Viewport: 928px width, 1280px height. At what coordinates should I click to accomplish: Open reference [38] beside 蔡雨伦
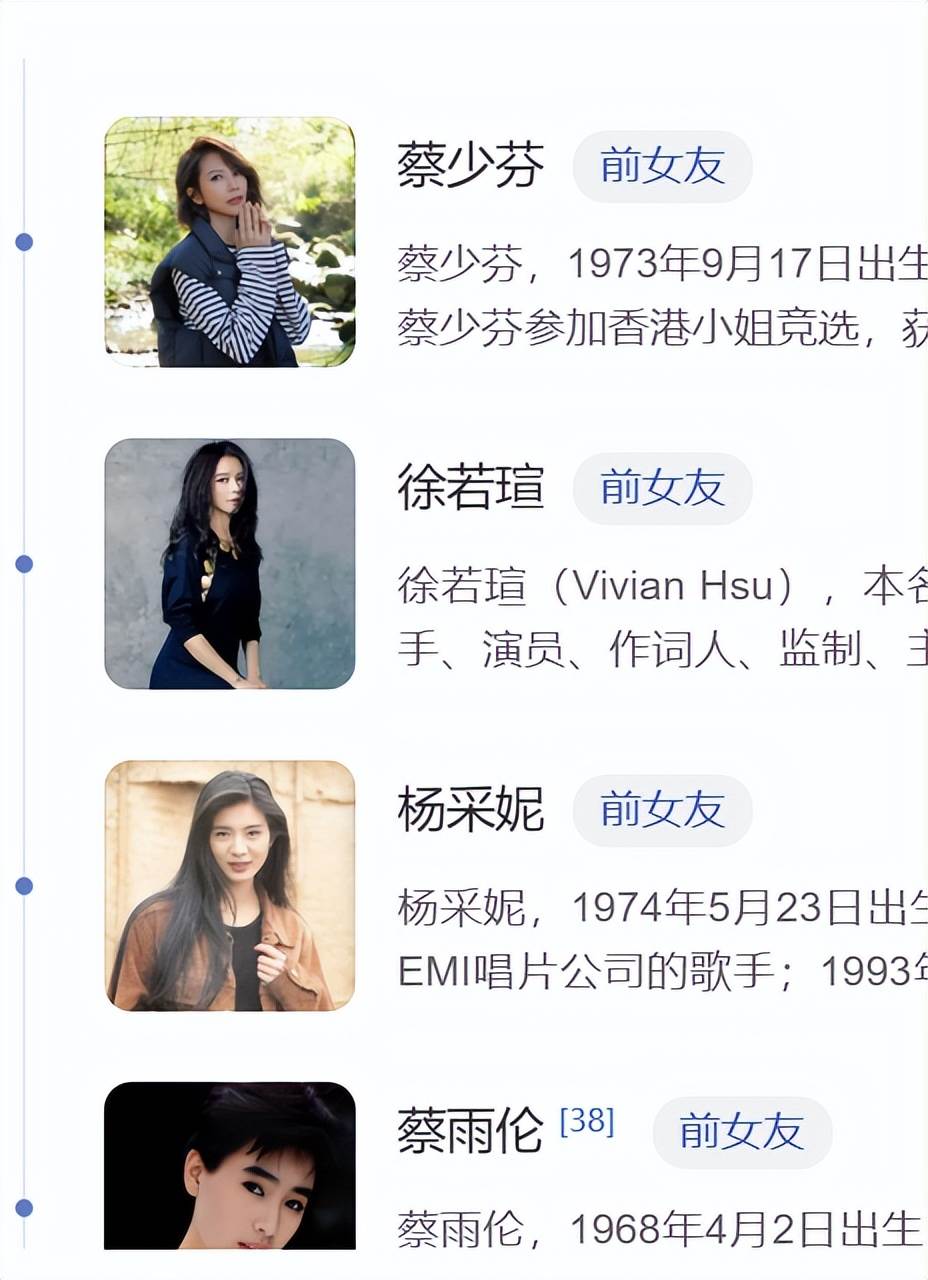point(587,1121)
